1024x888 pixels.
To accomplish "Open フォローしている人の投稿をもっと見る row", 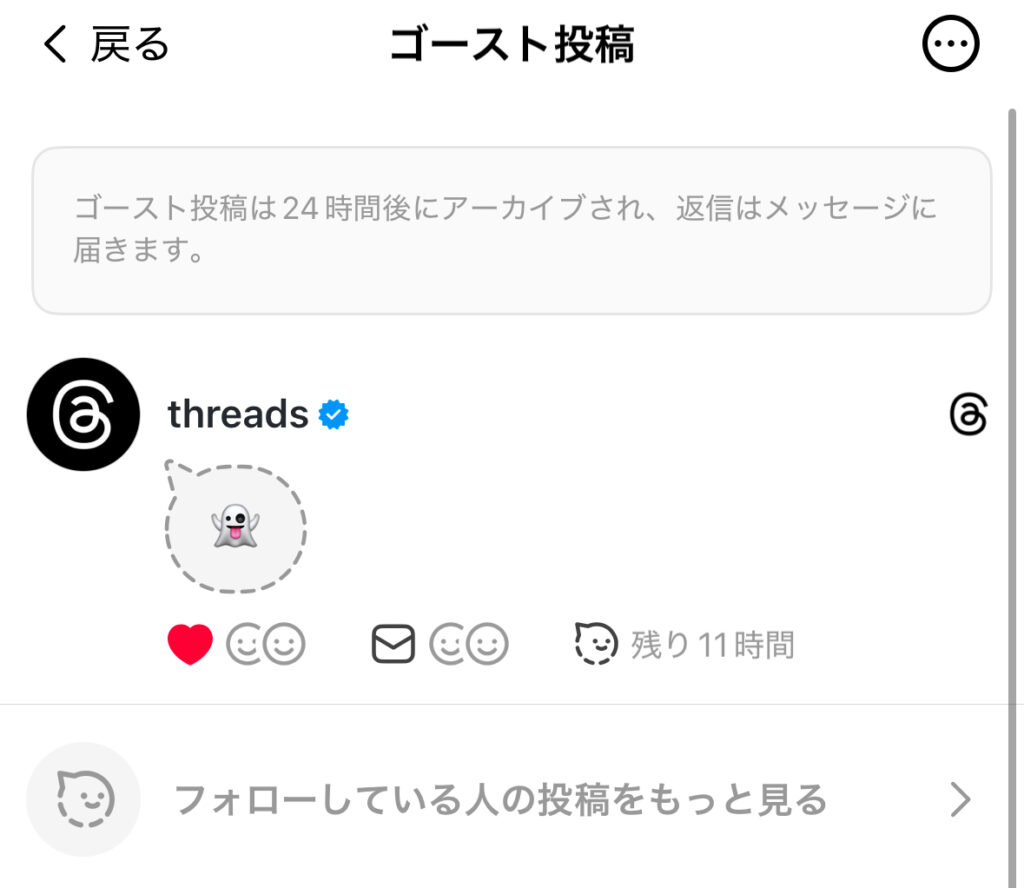I will point(500,800).
